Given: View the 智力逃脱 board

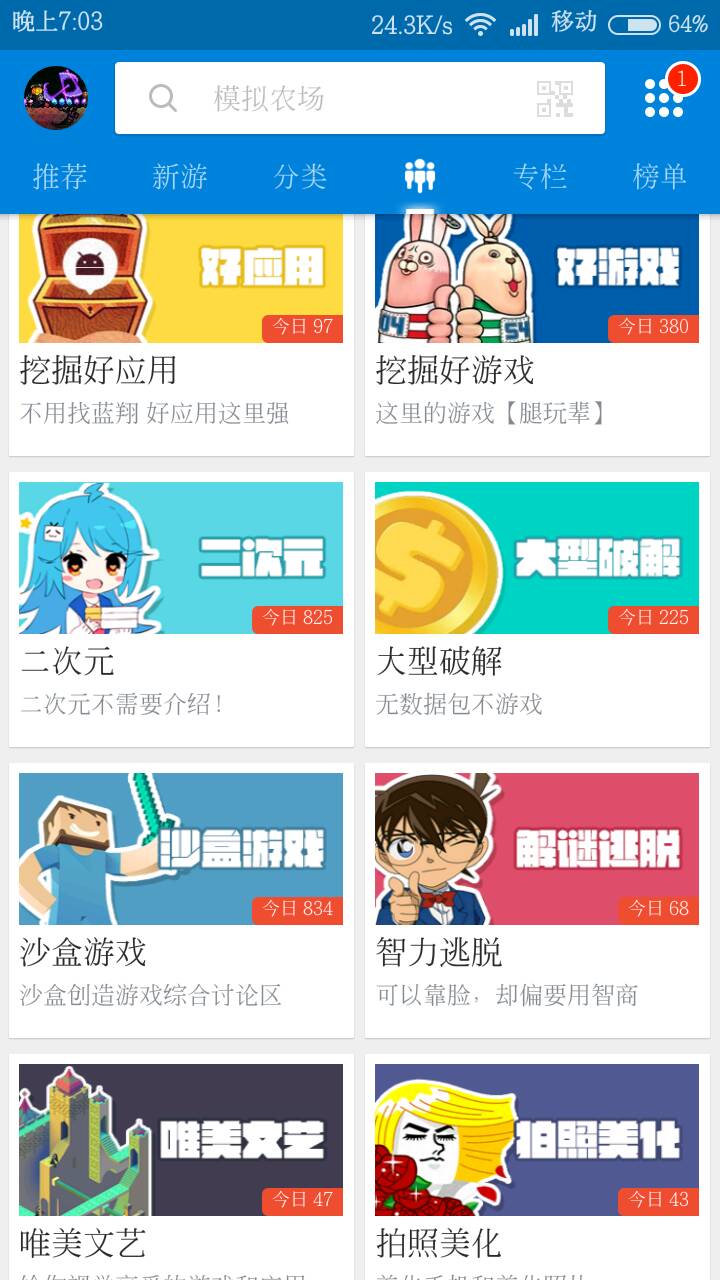Looking at the screenshot, I should [537, 899].
